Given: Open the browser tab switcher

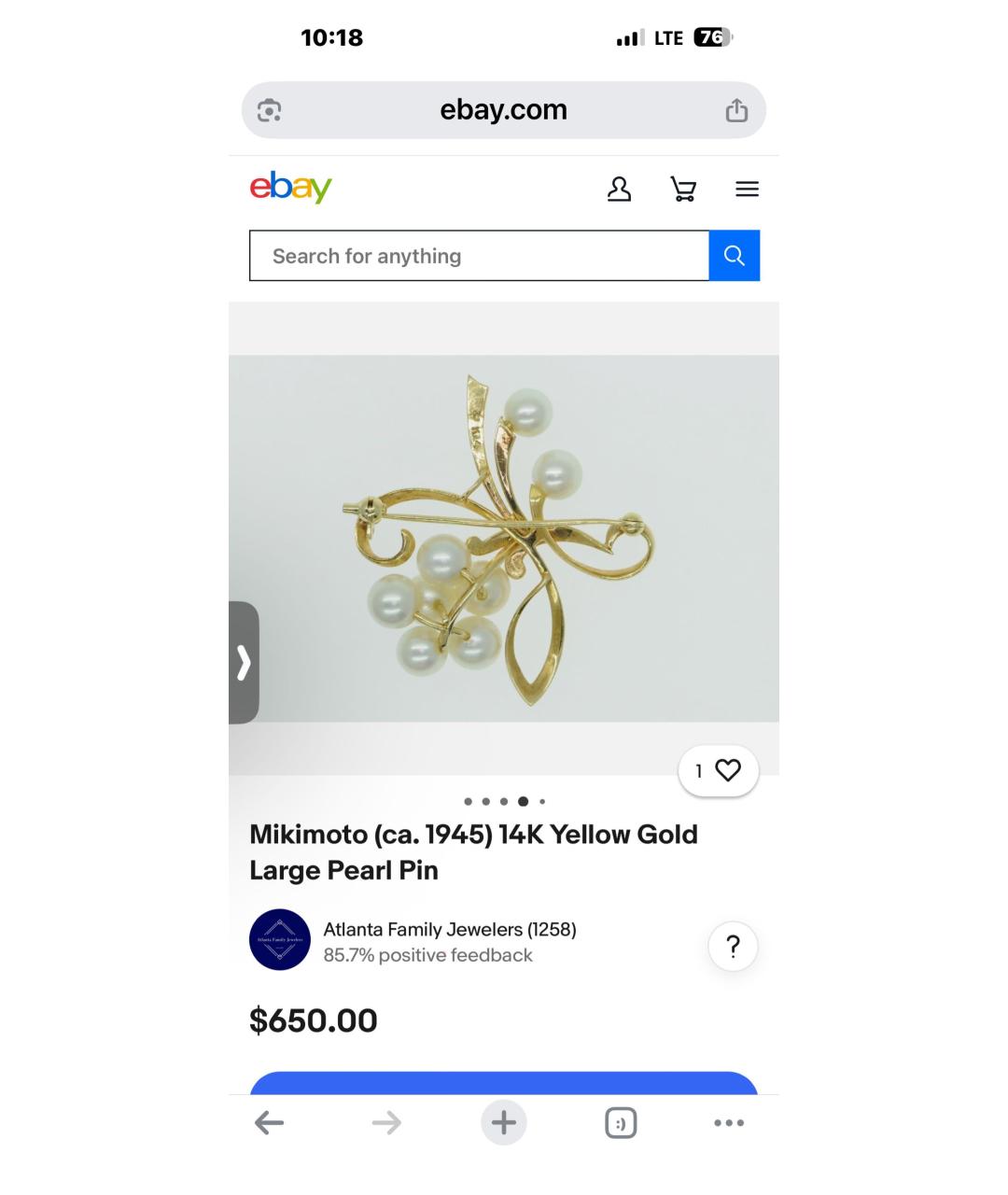Looking at the screenshot, I should point(621,1122).
